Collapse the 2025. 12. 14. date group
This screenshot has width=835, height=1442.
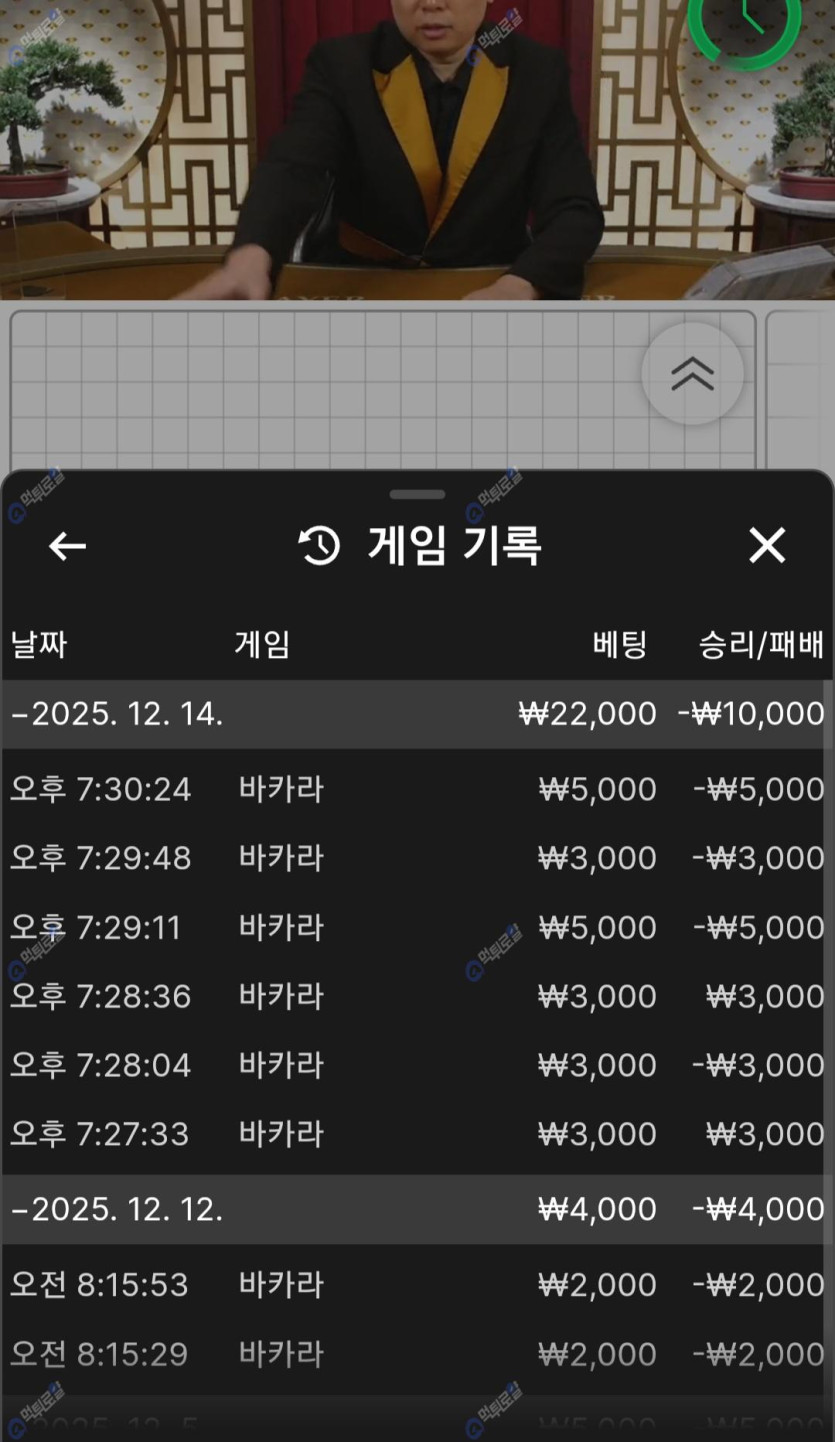tap(117, 714)
